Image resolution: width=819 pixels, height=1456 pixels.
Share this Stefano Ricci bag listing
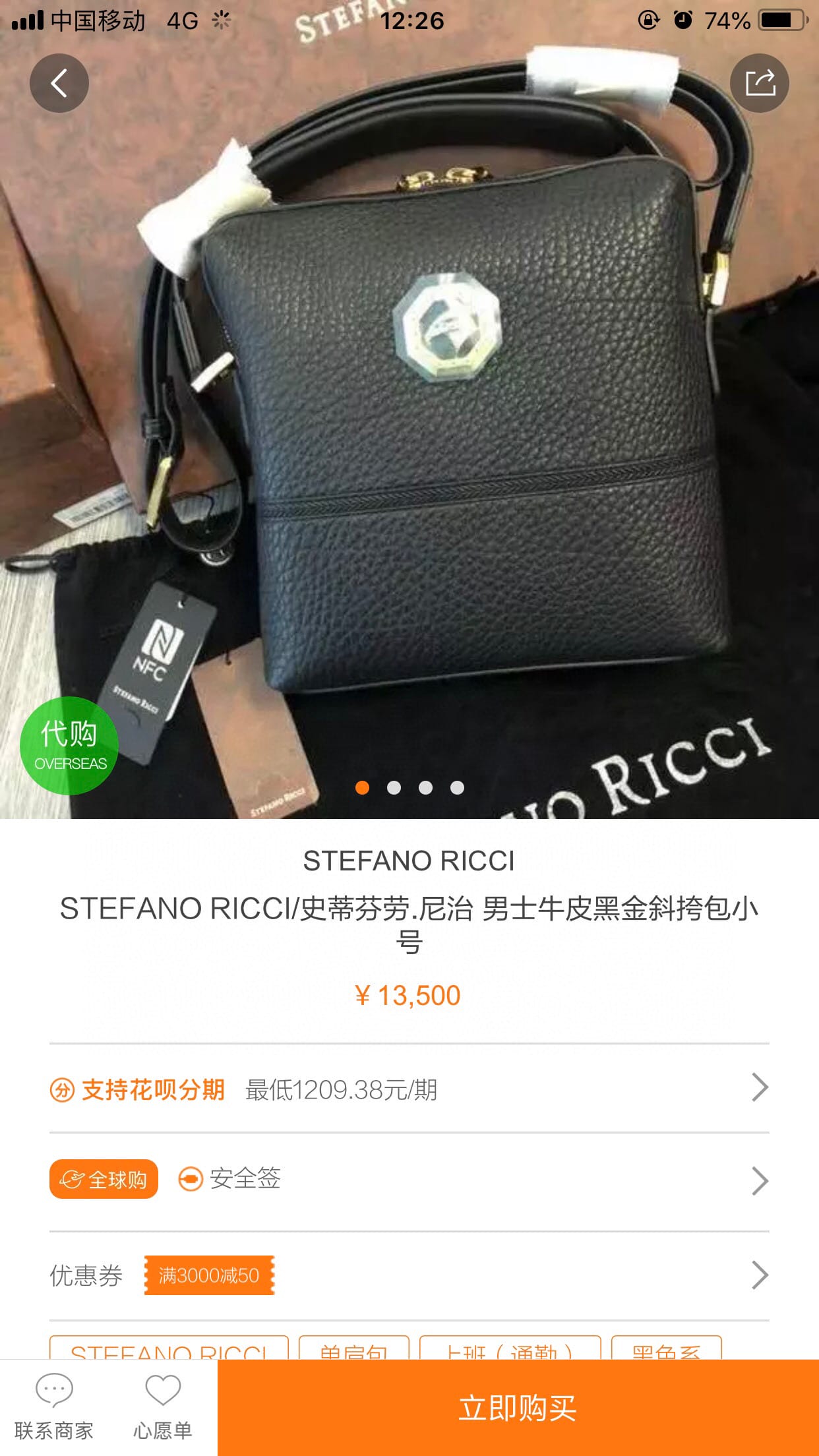[760, 83]
